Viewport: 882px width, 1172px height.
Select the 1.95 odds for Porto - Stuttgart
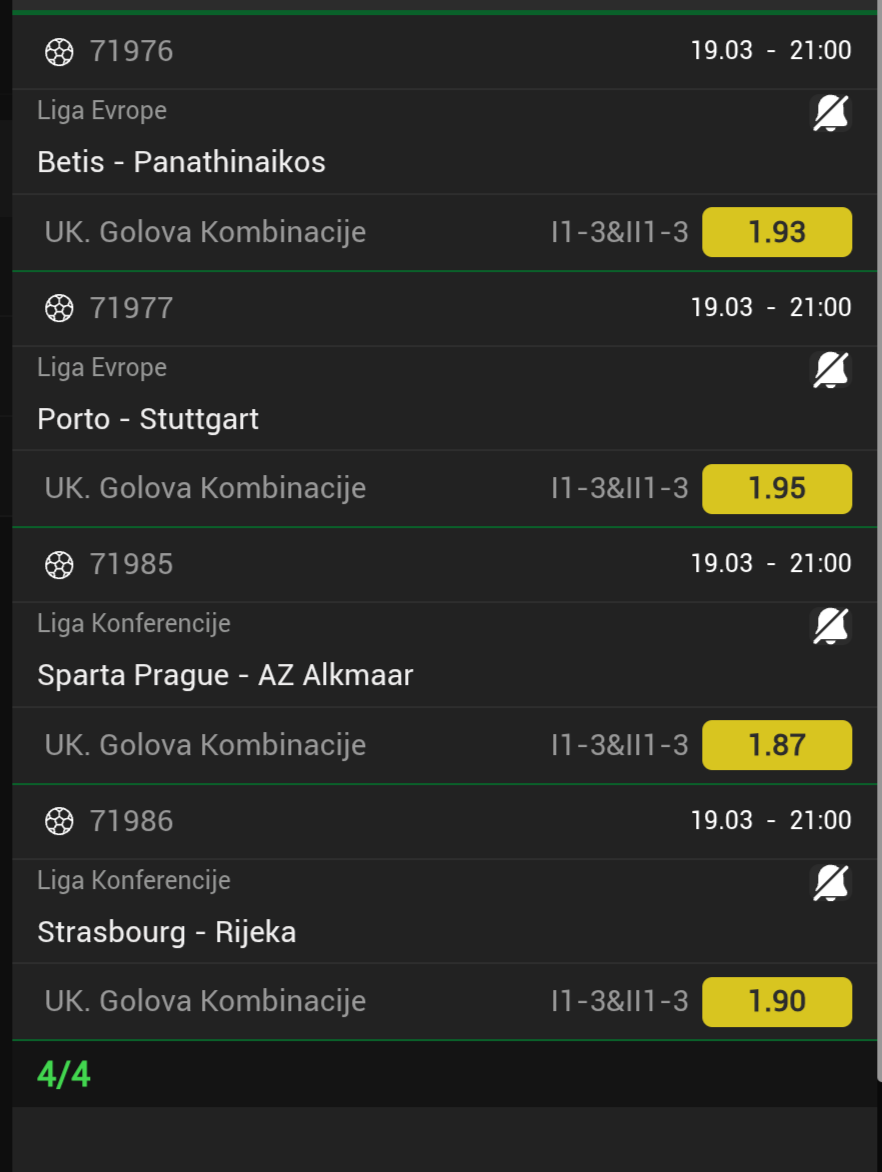[x=776, y=489]
